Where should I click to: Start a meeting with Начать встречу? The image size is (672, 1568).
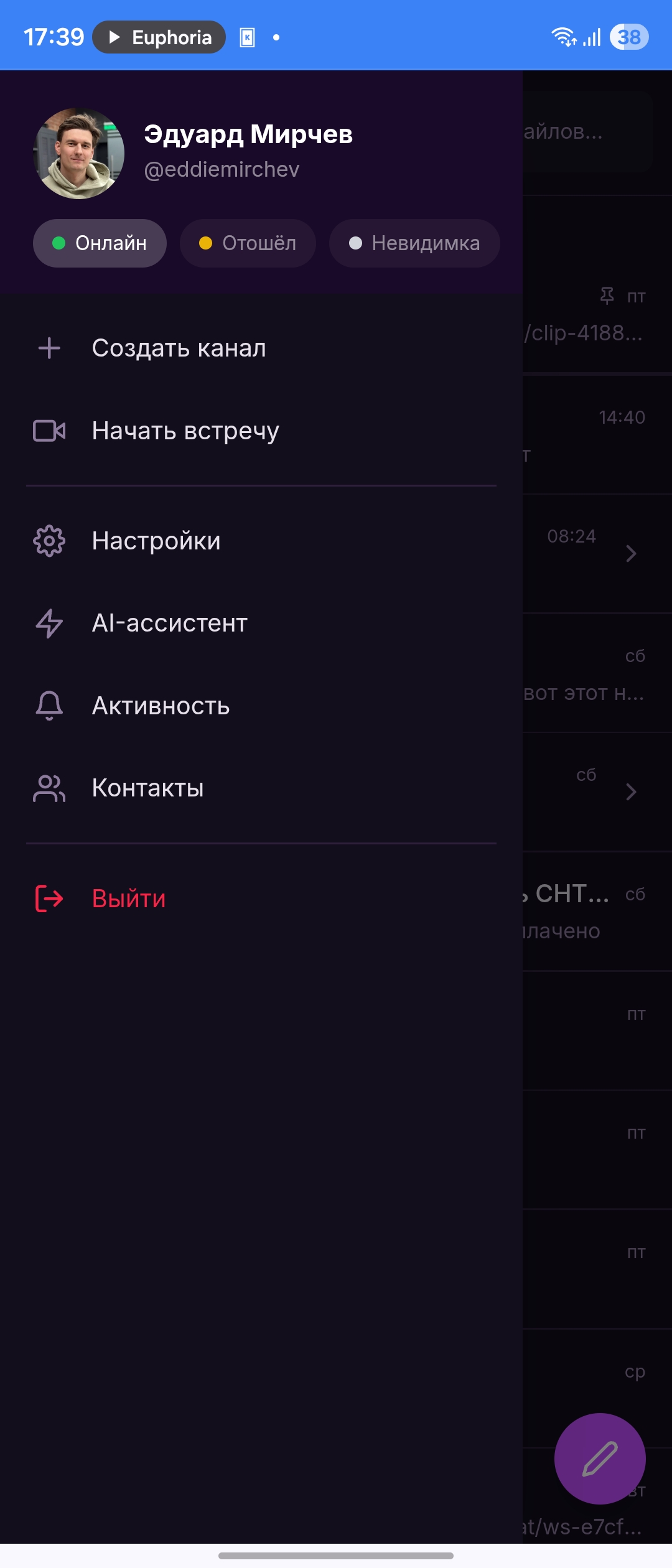click(185, 430)
